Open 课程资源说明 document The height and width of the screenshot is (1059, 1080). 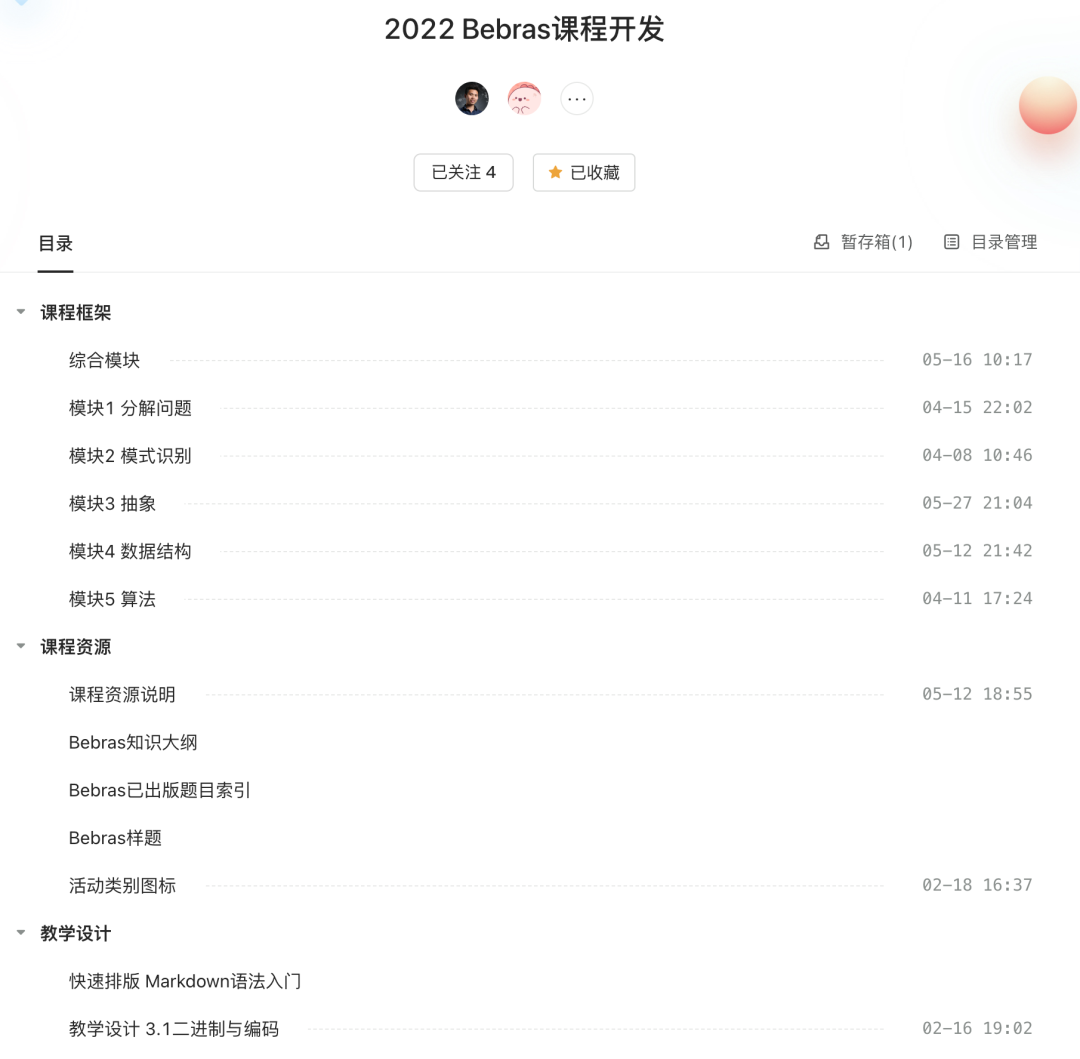[122, 694]
